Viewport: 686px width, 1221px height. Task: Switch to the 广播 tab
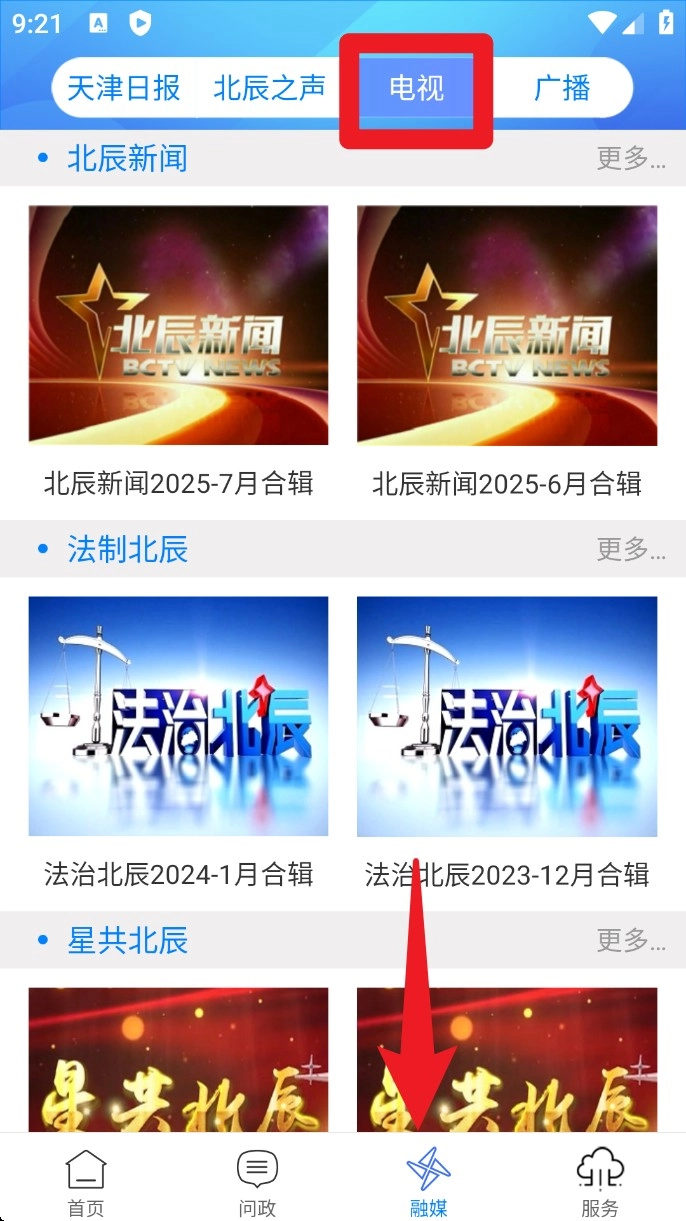(x=562, y=88)
